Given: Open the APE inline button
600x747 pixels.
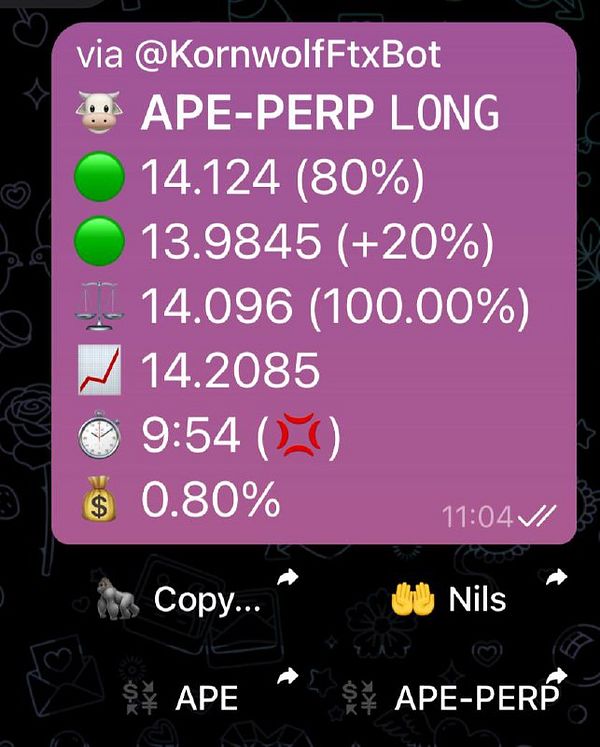Looking at the screenshot, I should [x=185, y=697].
